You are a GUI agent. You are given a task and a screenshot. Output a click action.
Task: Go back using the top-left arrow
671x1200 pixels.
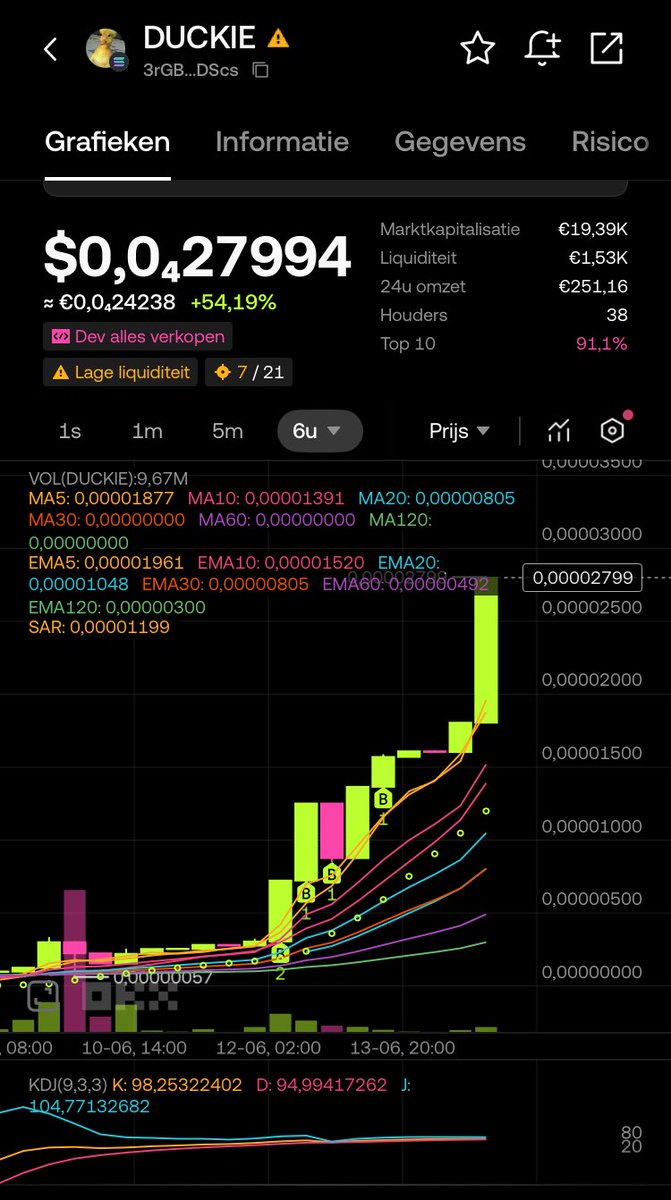pyautogui.click(x=51, y=49)
